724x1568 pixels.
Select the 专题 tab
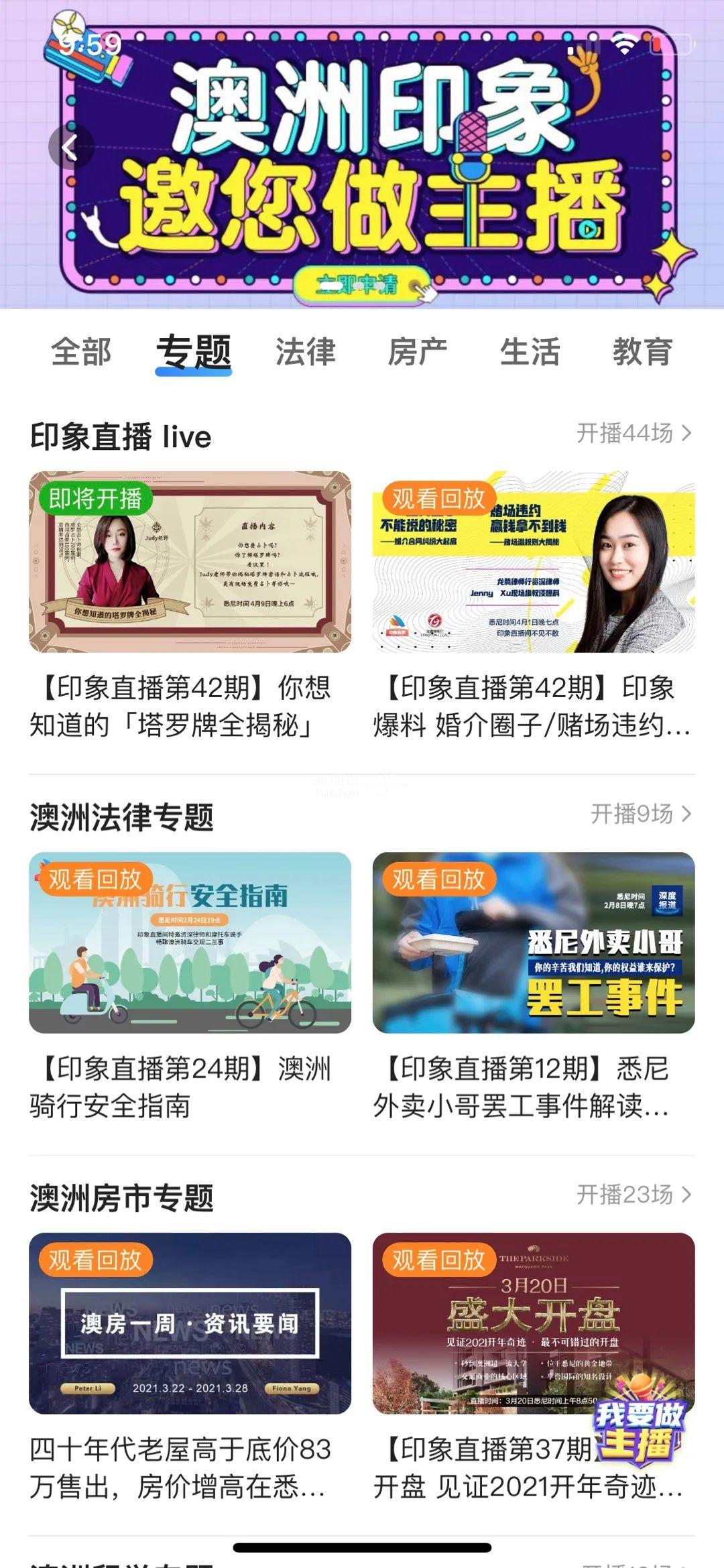(194, 352)
